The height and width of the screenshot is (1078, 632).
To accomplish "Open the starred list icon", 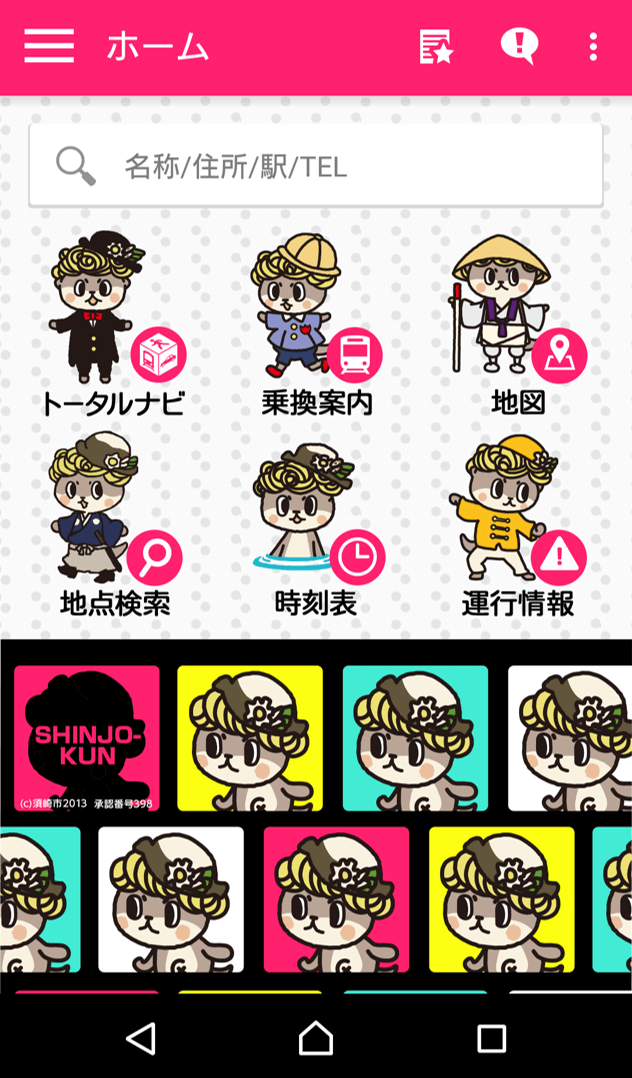I will [x=435, y=46].
